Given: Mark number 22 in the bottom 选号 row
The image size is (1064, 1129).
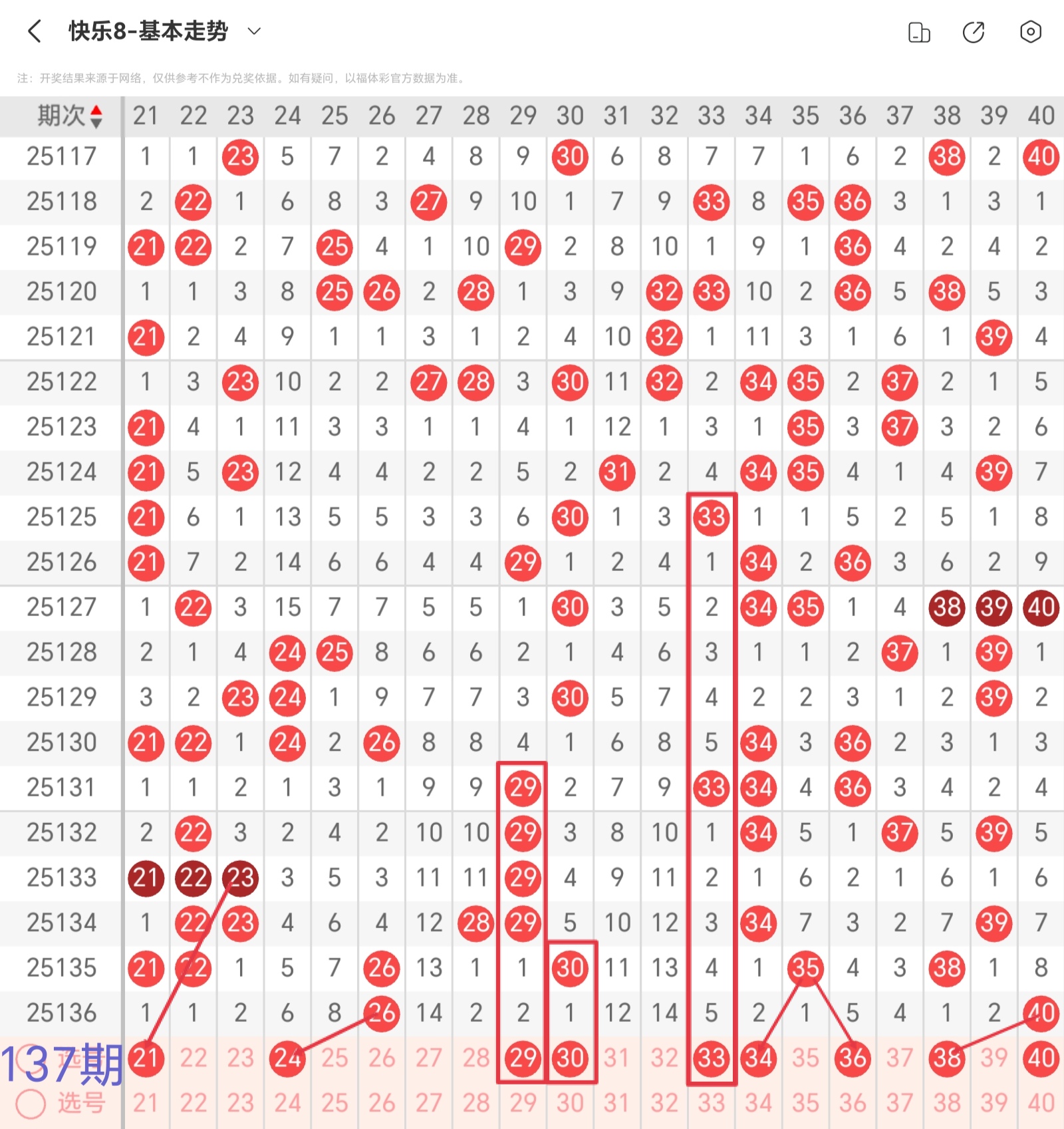Looking at the screenshot, I should click(x=193, y=1104).
